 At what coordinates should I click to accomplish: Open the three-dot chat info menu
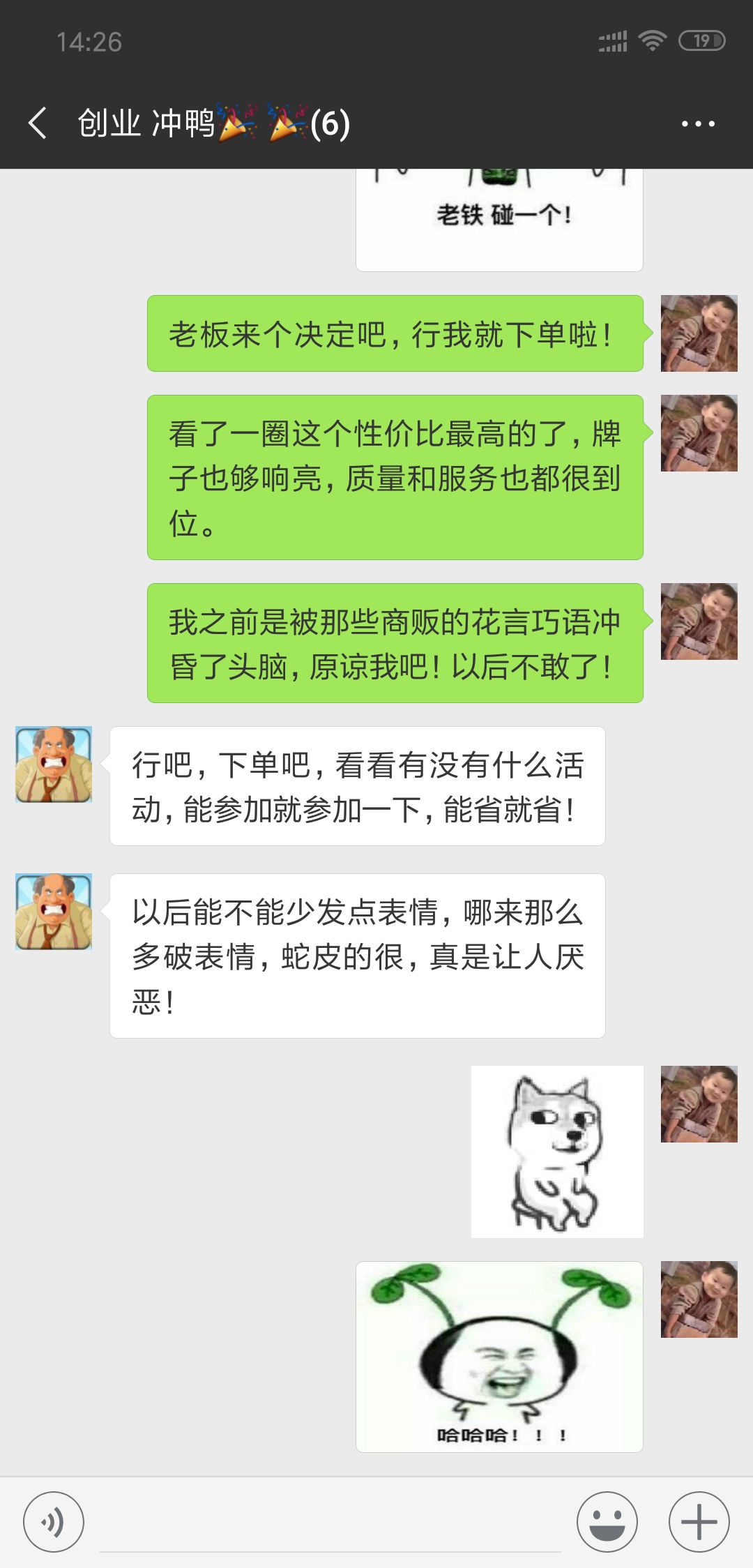(x=698, y=123)
